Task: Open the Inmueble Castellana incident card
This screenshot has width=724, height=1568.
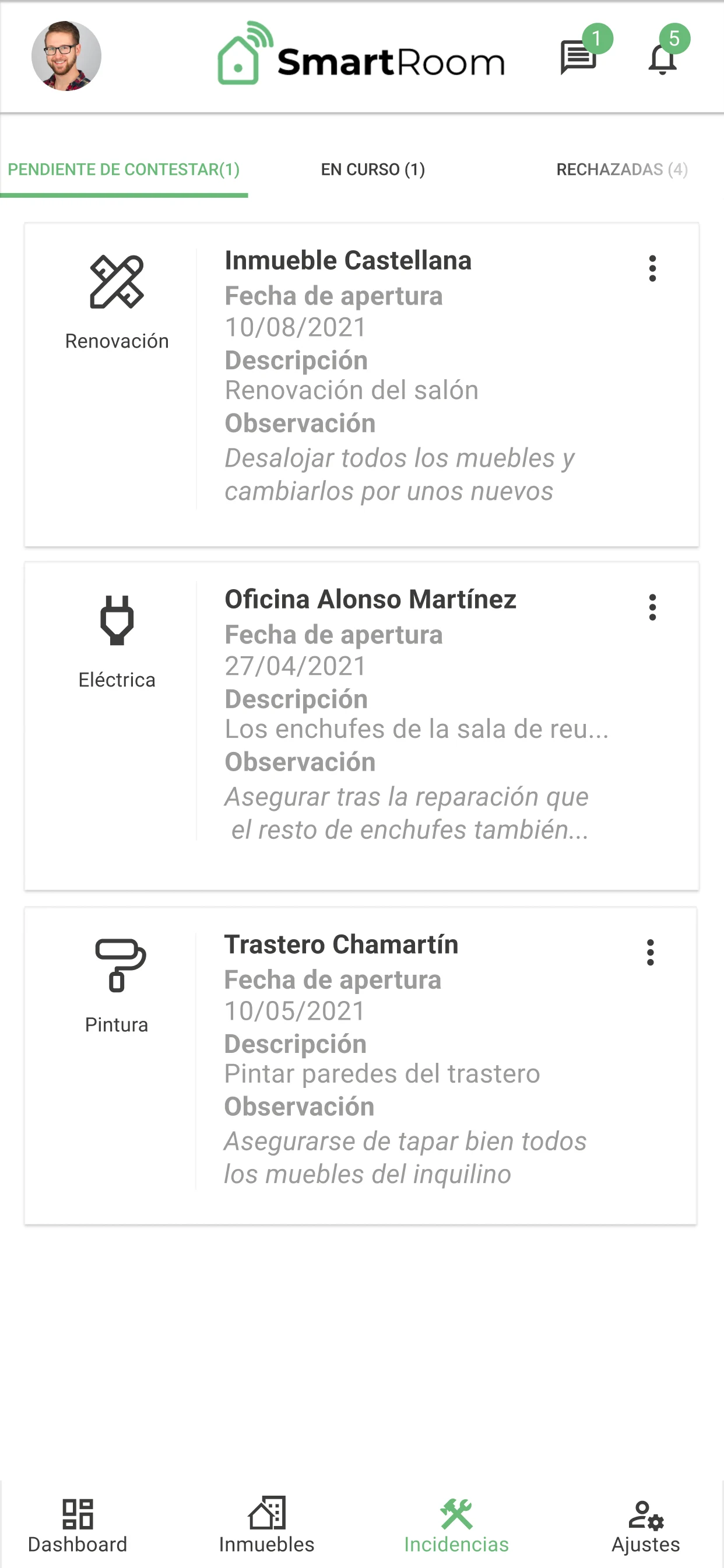Action: (361, 384)
